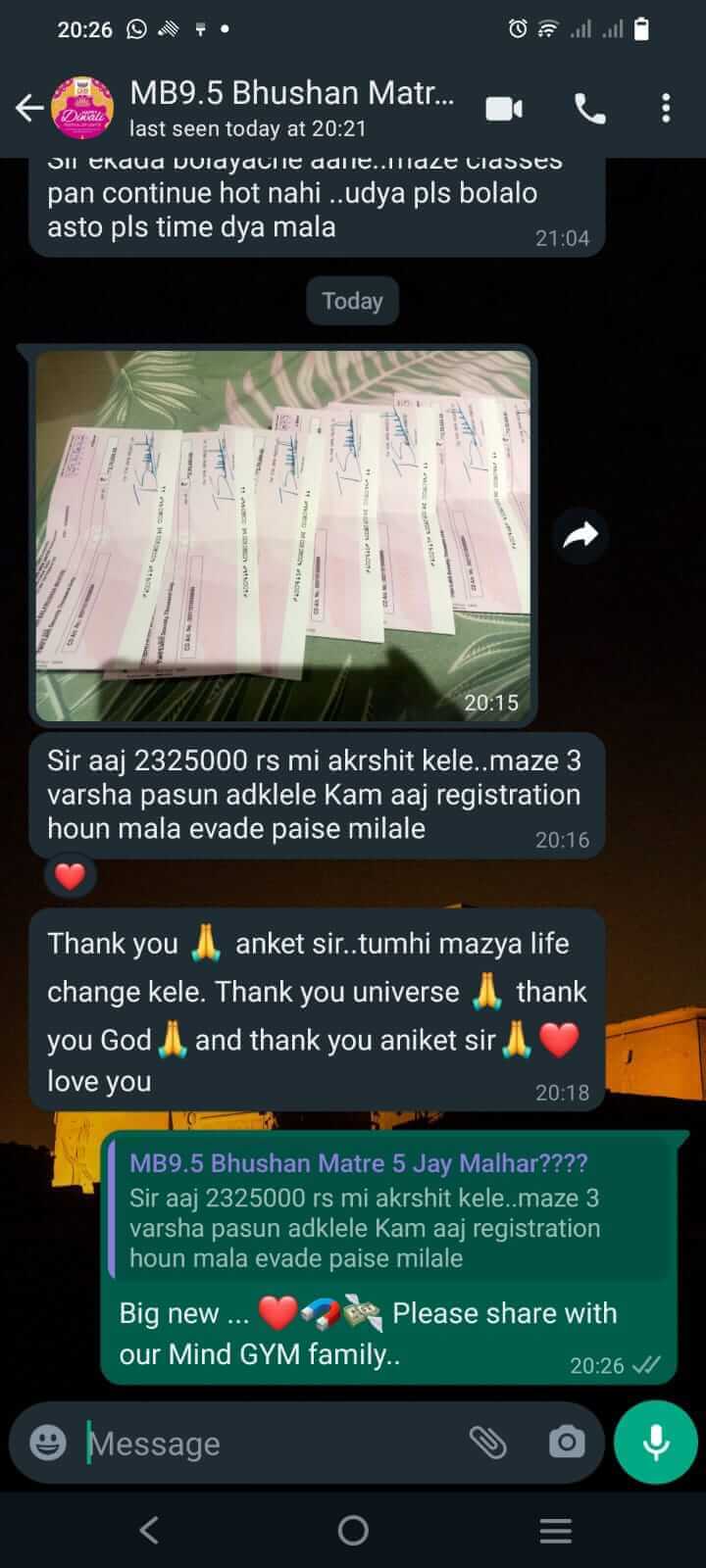Image resolution: width=706 pixels, height=1568 pixels.
Task: Record a voice message
Action: [656, 1443]
